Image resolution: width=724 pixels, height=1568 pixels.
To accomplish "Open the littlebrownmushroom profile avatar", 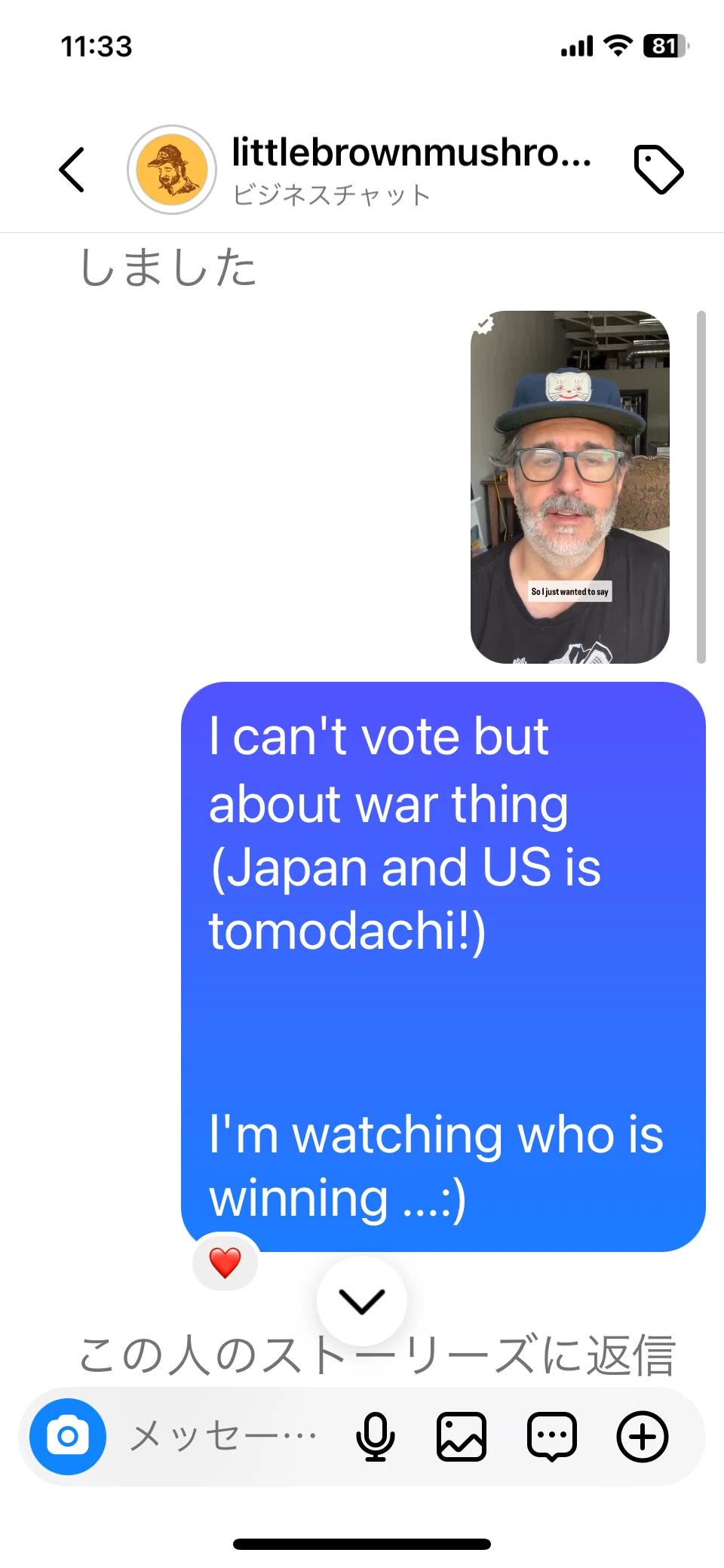I will pos(172,170).
